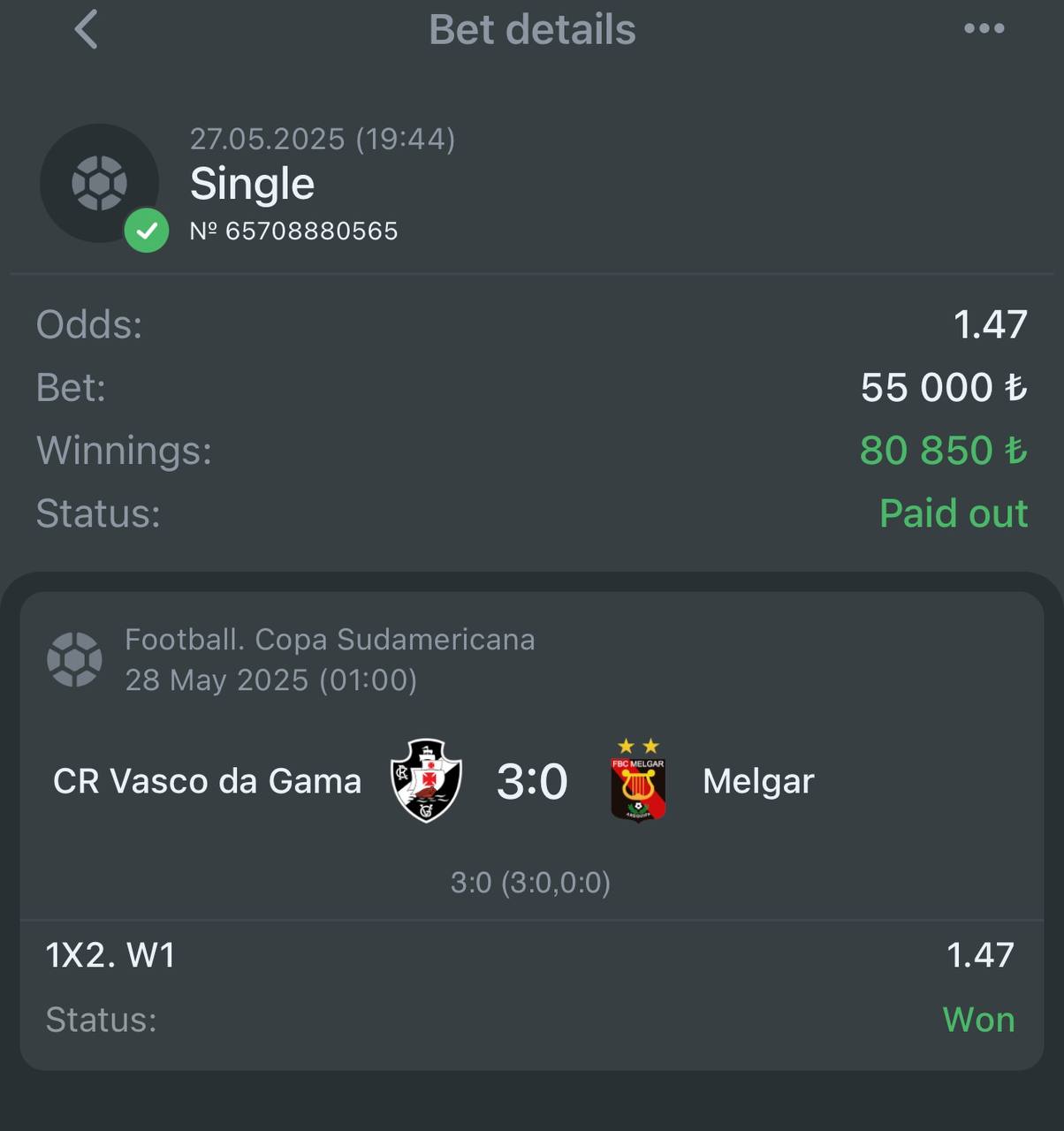Image resolution: width=1064 pixels, height=1131 pixels.
Task: Open the three-dot overflow menu
Action: point(984,28)
